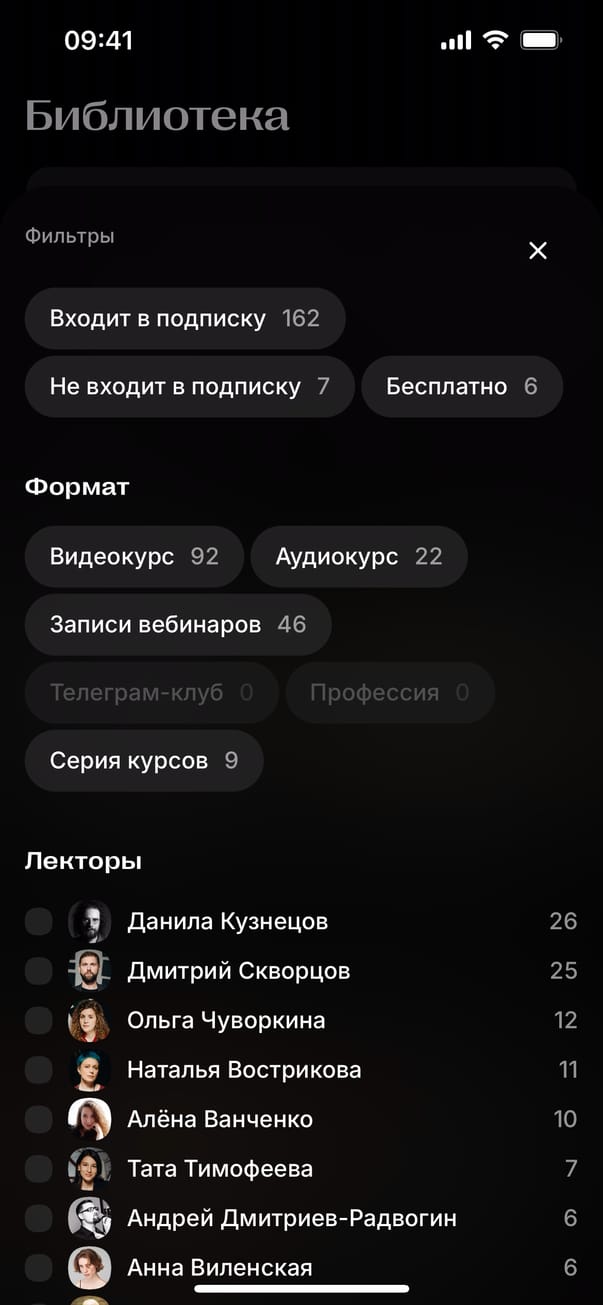Tick the Анна Виленская checkbox
The height and width of the screenshot is (1305, 603).
tap(39, 1267)
